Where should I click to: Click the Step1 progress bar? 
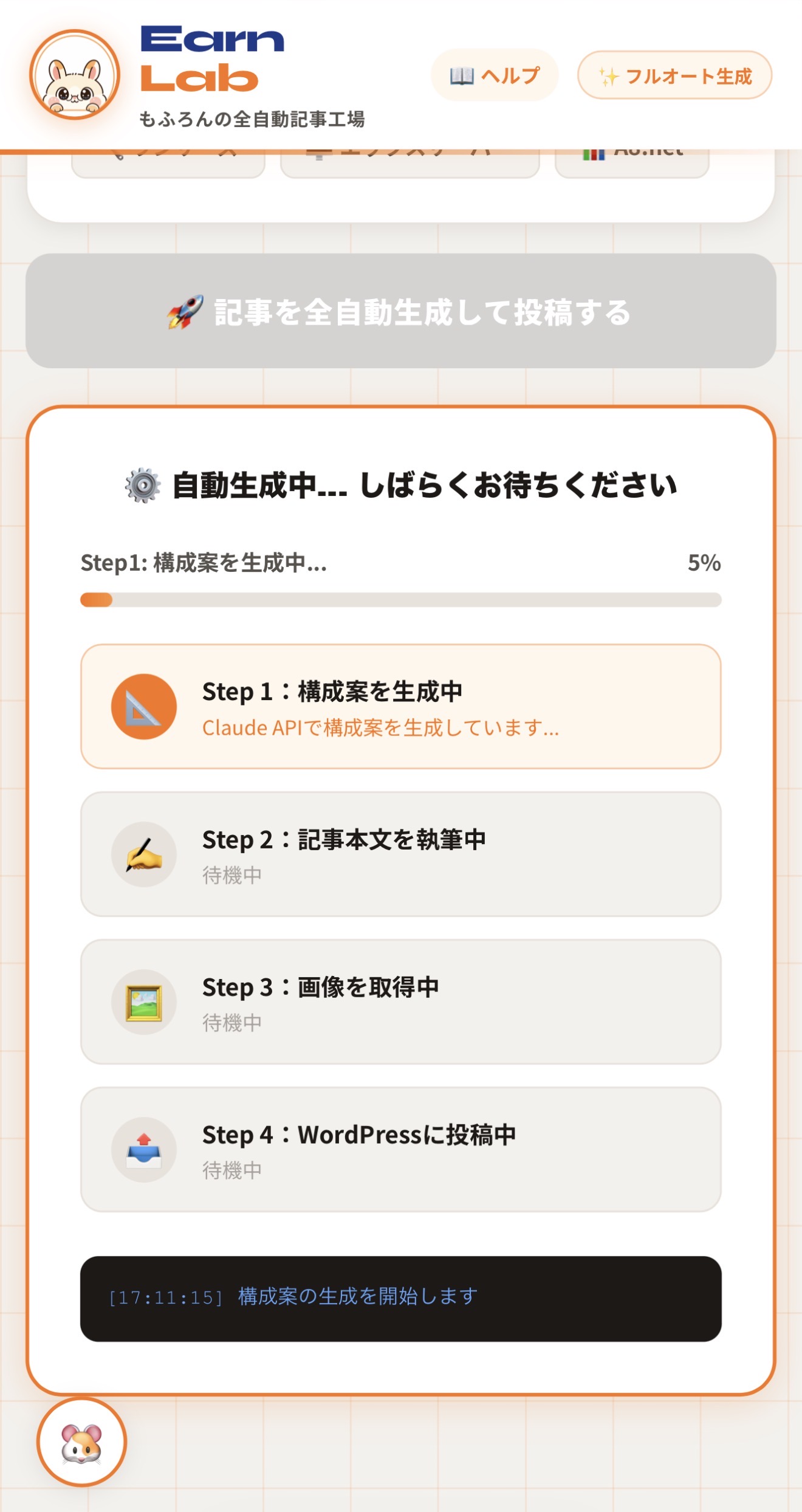click(401, 599)
